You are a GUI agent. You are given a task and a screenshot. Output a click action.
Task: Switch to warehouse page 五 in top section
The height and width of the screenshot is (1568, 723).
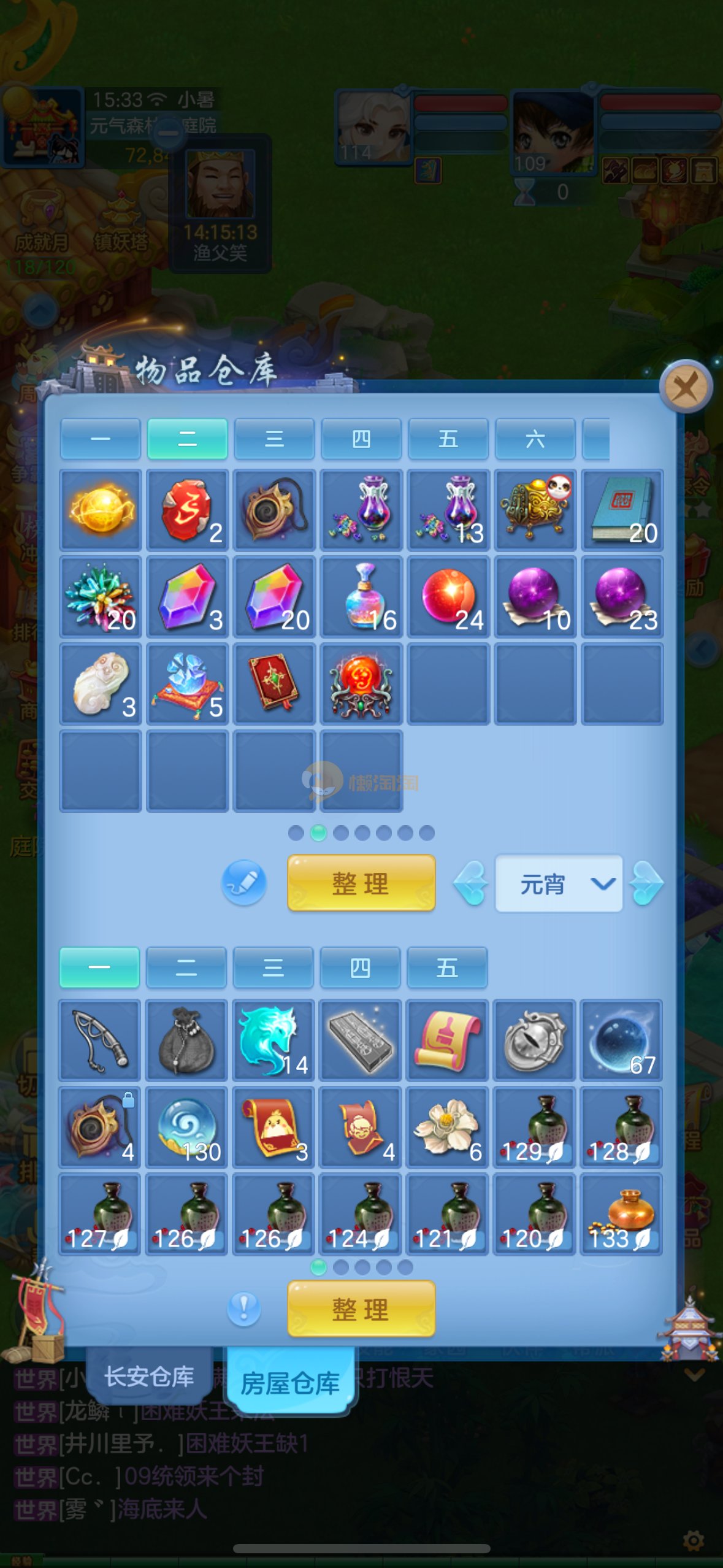click(x=448, y=439)
